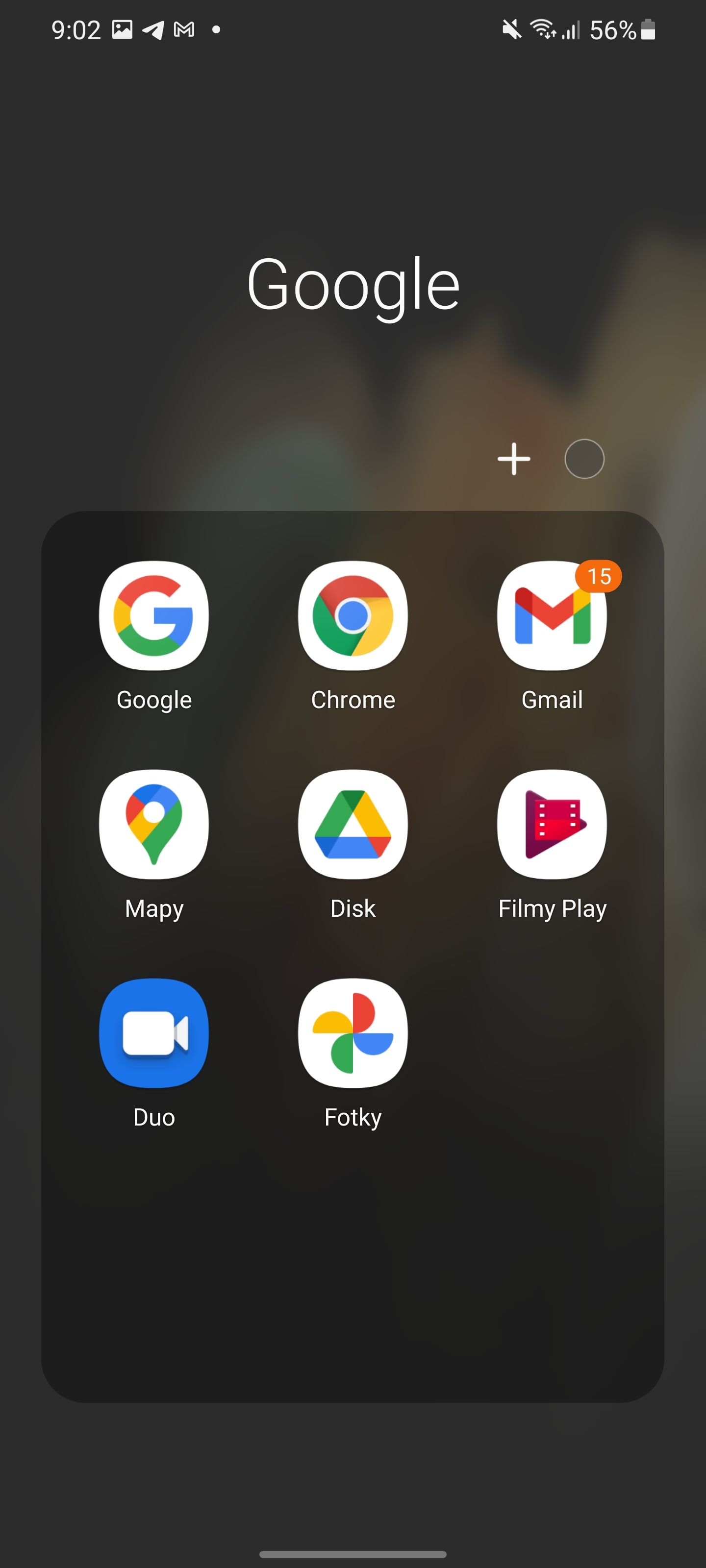Open Disk (Google Drive)
The image size is (706, 1568).
(353, 825)
